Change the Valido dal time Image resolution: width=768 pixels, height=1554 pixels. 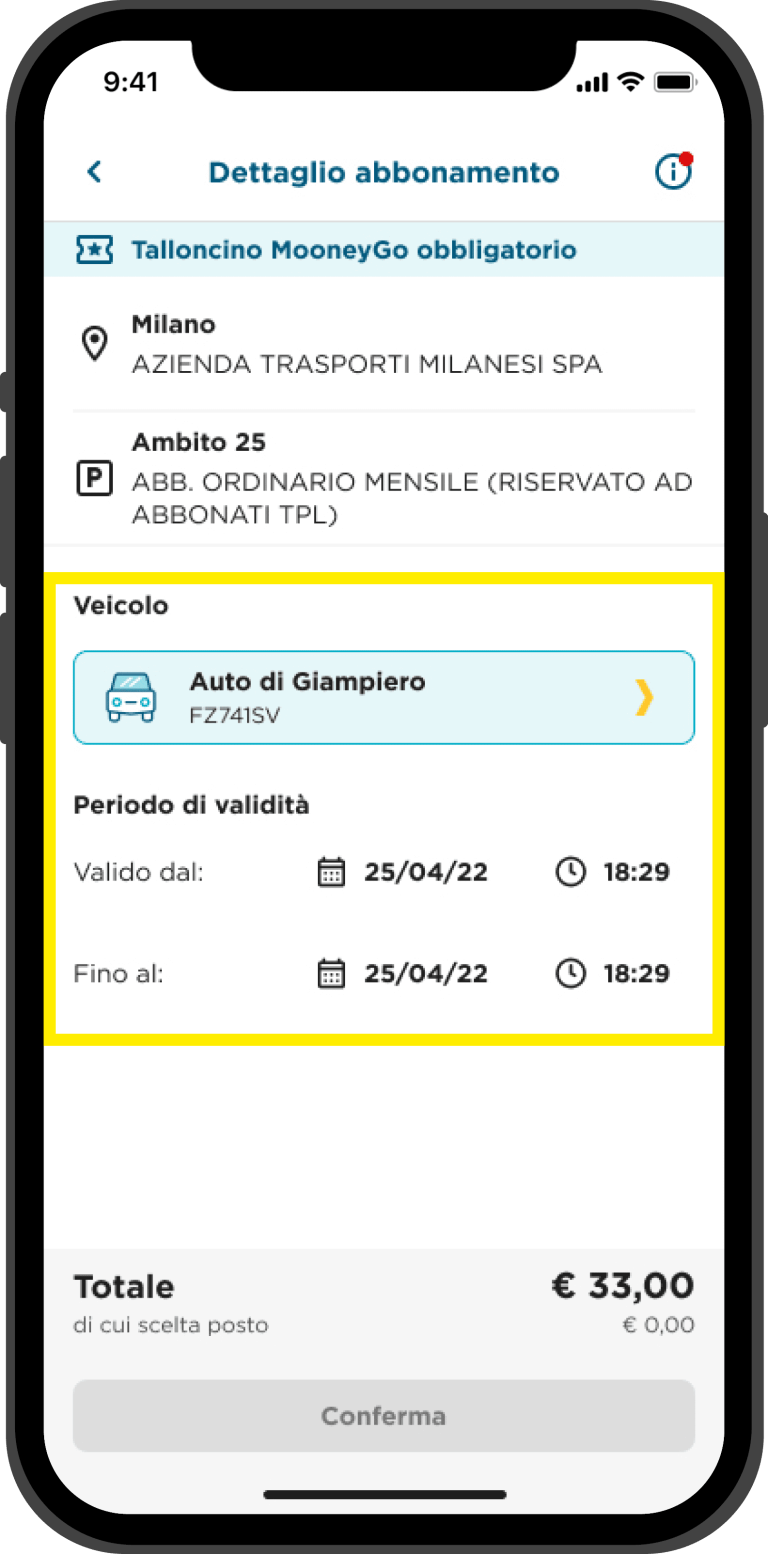pyautogui.click(x=612, y=872)
